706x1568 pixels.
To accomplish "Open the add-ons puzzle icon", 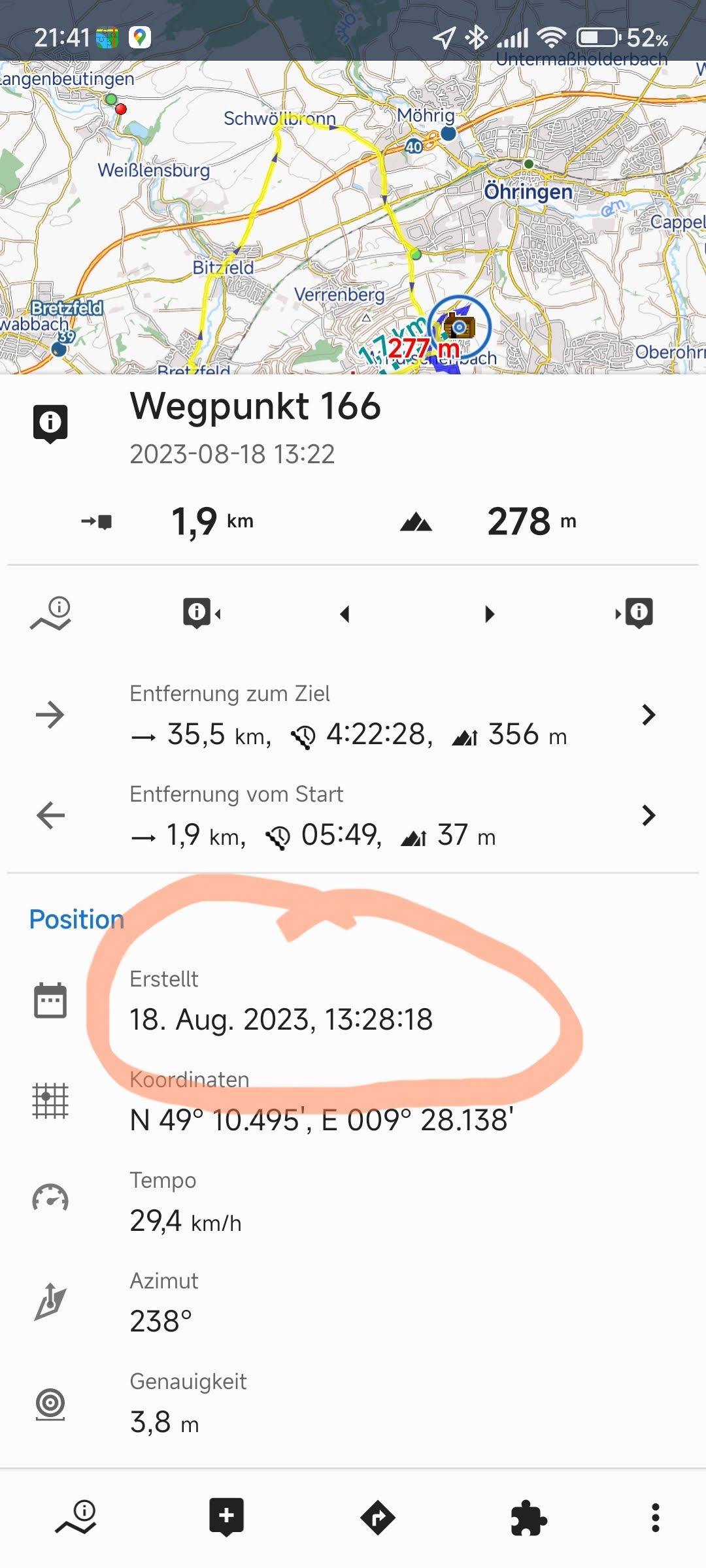I will pos(528,1517).
